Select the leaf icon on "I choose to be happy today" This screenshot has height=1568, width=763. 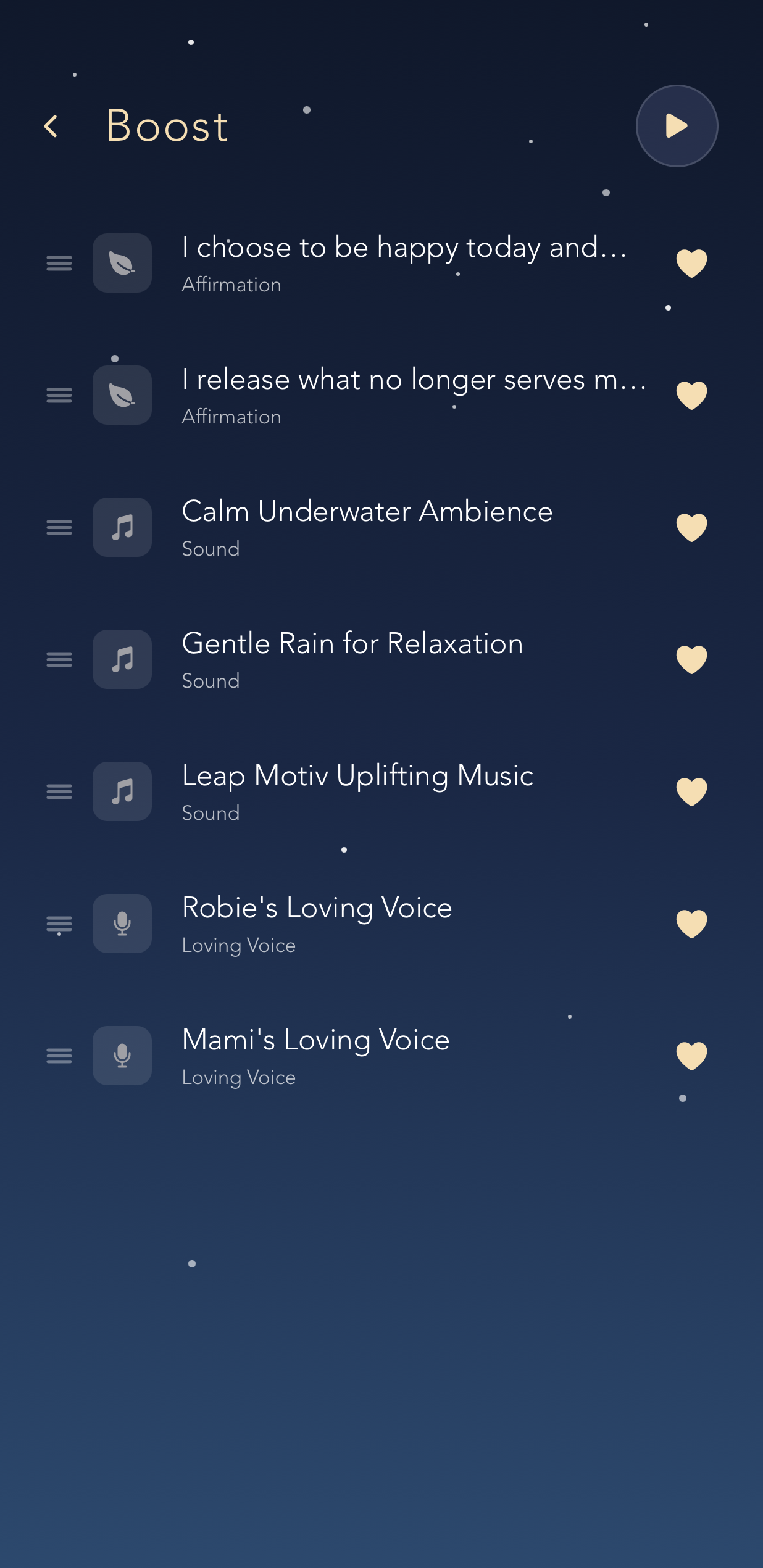[122, 263]
